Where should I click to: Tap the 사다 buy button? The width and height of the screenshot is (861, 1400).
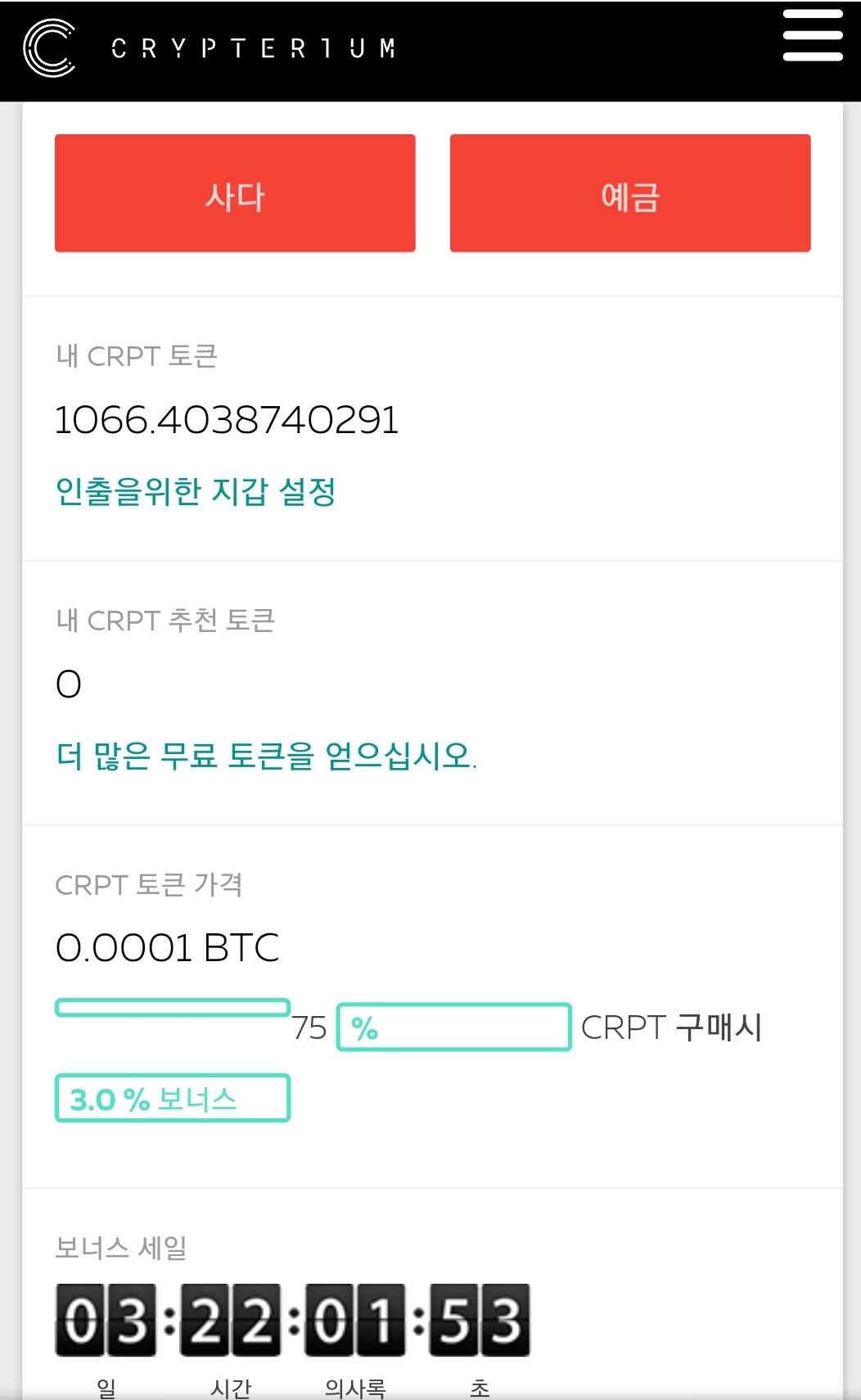pyautogui.click(x=235, y=193)
